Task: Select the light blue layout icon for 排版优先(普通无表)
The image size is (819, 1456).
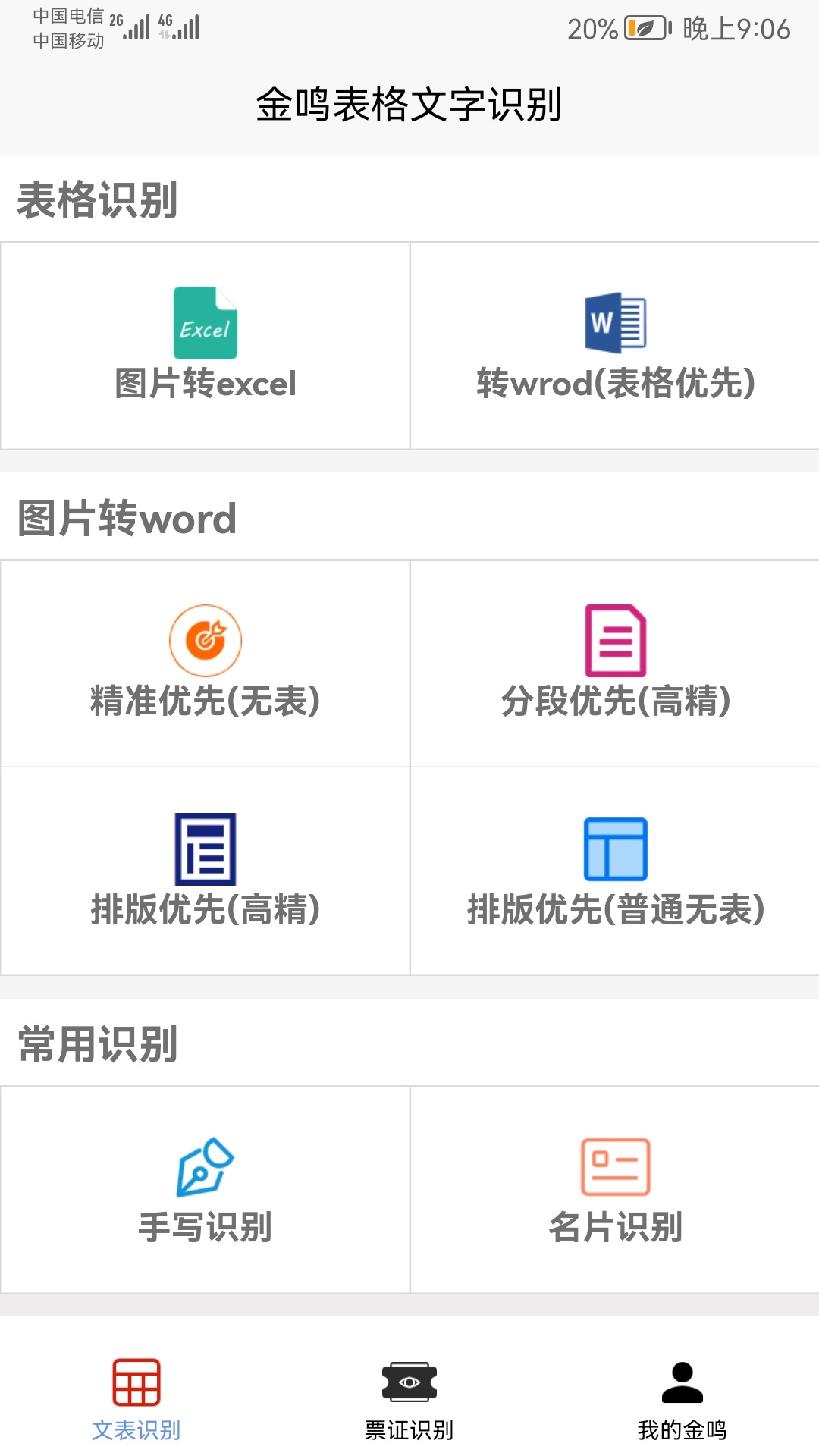Action: click(x=616, y=849)
